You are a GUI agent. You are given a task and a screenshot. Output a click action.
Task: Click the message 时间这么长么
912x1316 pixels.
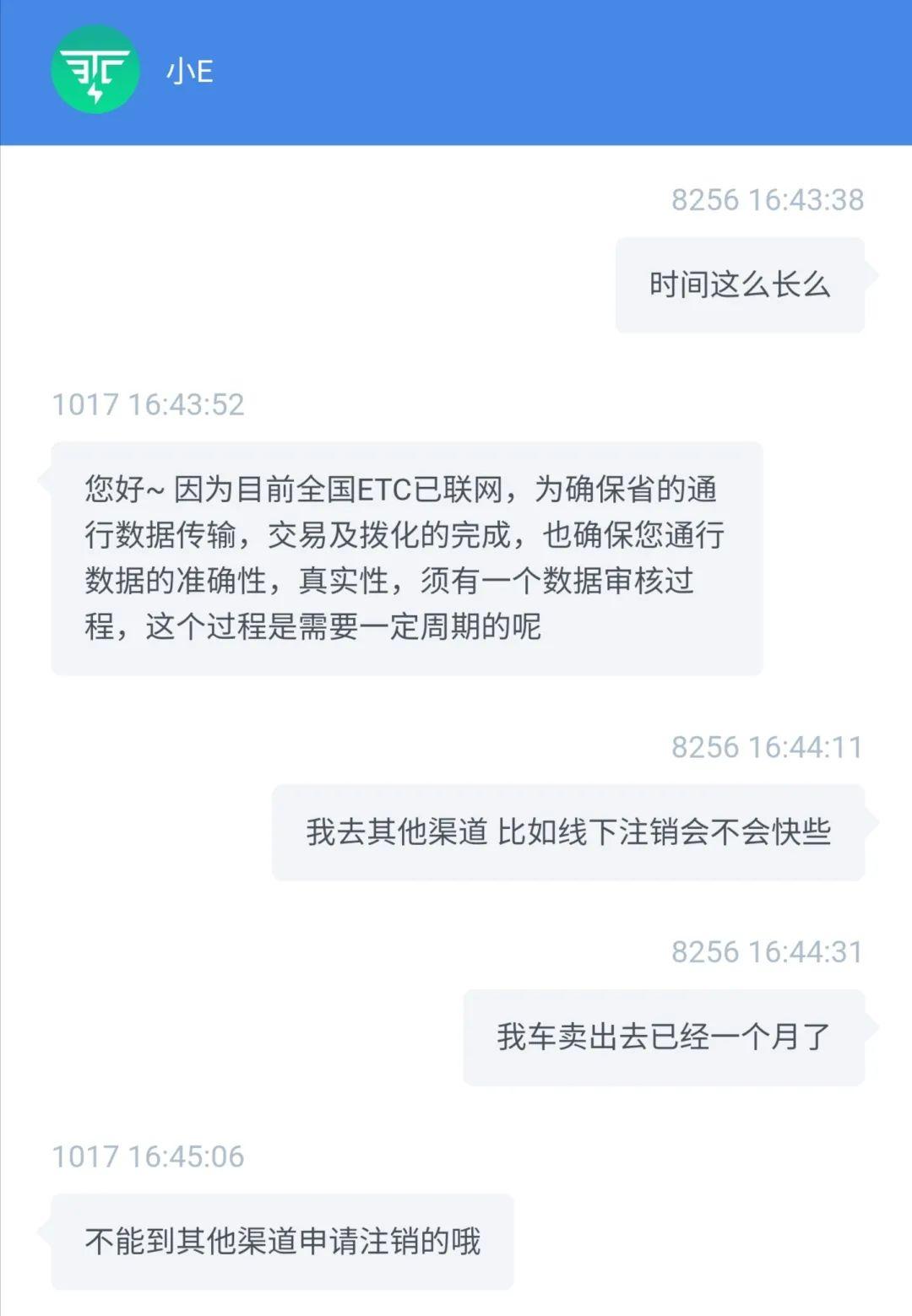click(x=741, y=284)
